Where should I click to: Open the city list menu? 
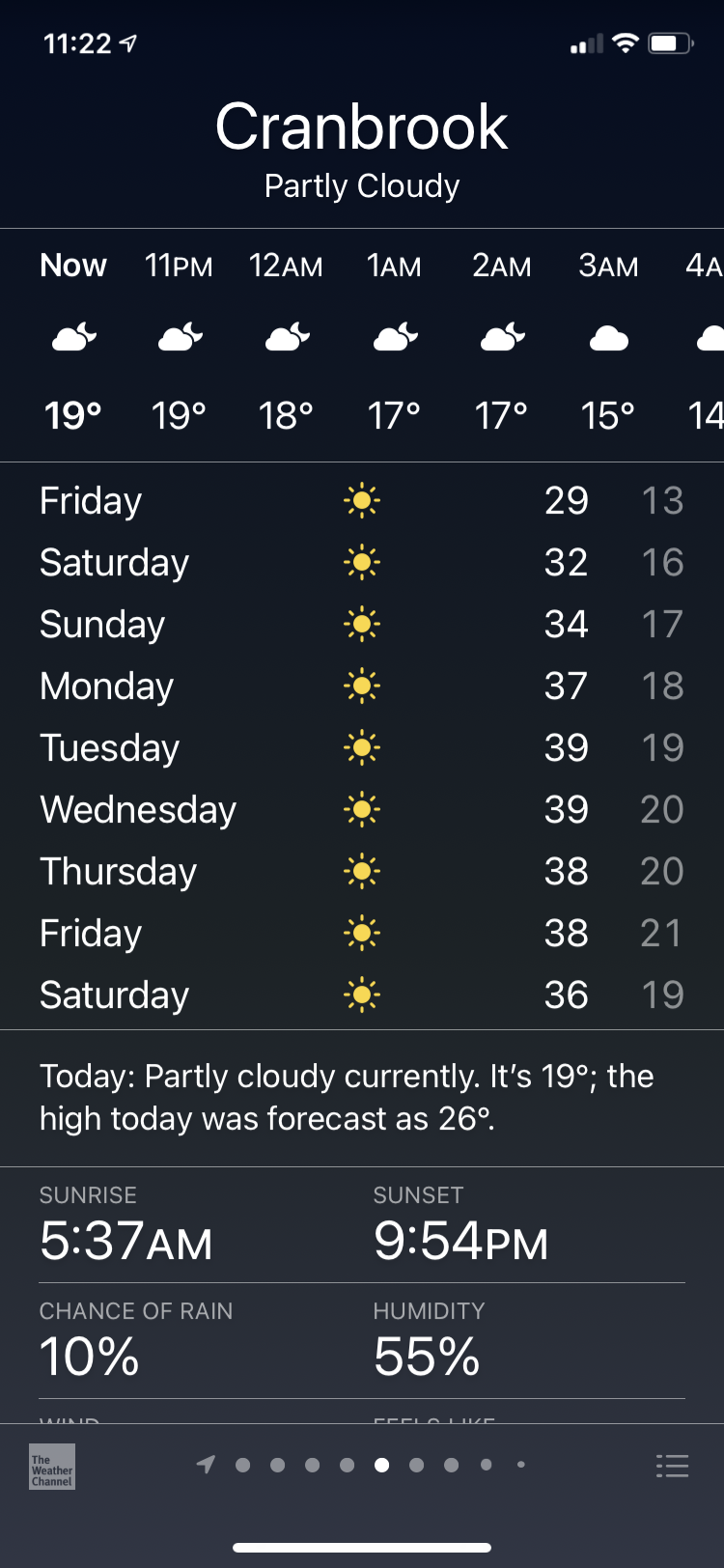[x=672, y=1466]
